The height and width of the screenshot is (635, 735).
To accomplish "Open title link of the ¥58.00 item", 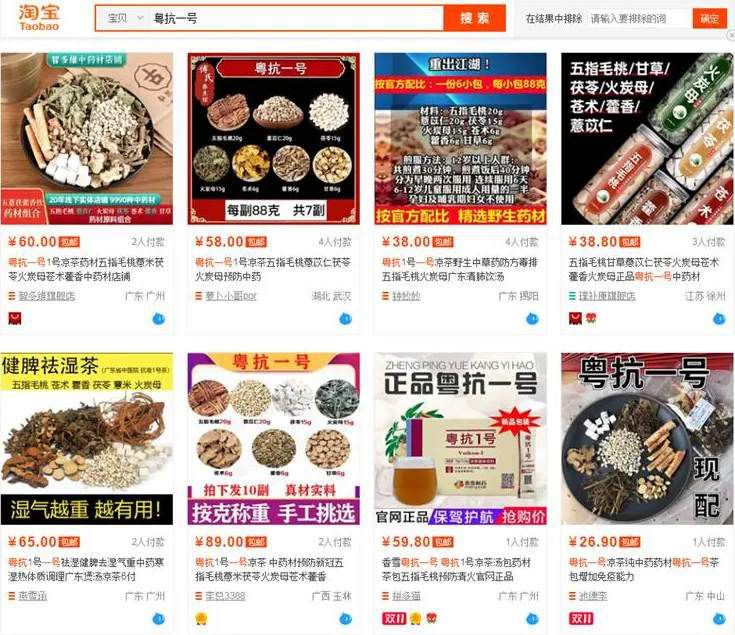I will click(x=270, y=267).
